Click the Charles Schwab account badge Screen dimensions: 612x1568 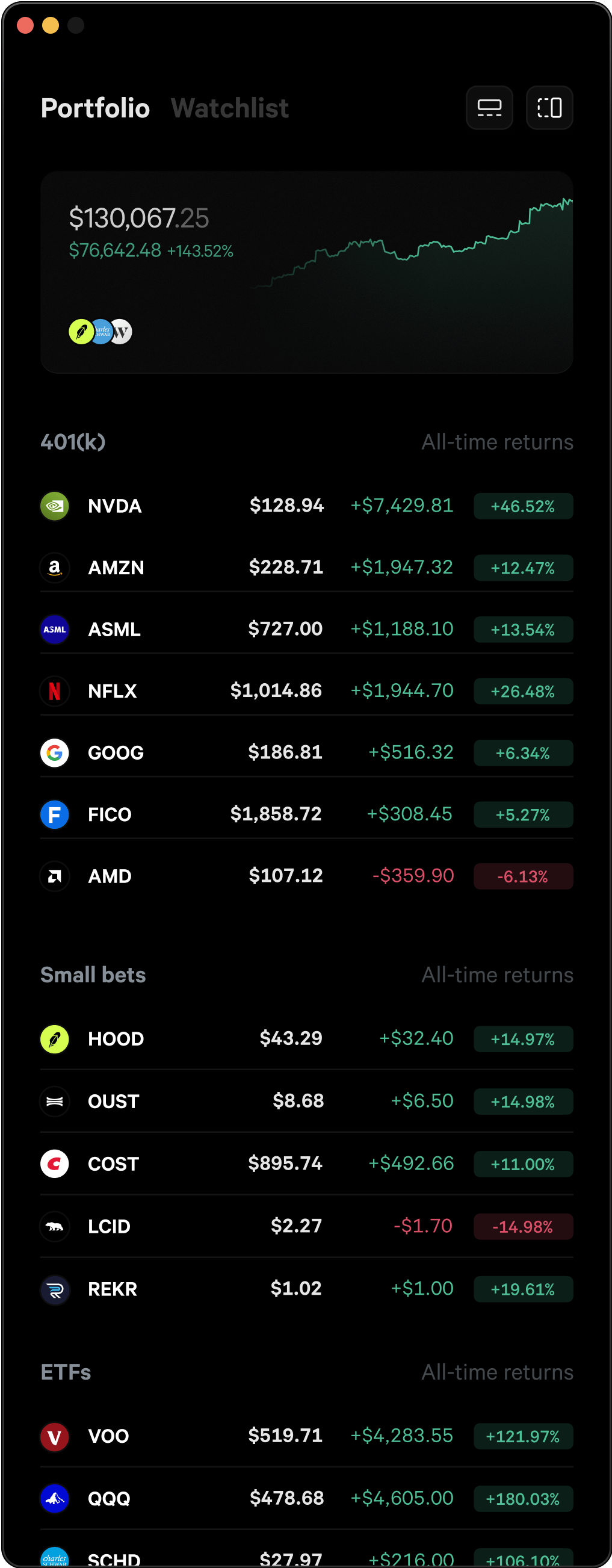coord(101,332)
